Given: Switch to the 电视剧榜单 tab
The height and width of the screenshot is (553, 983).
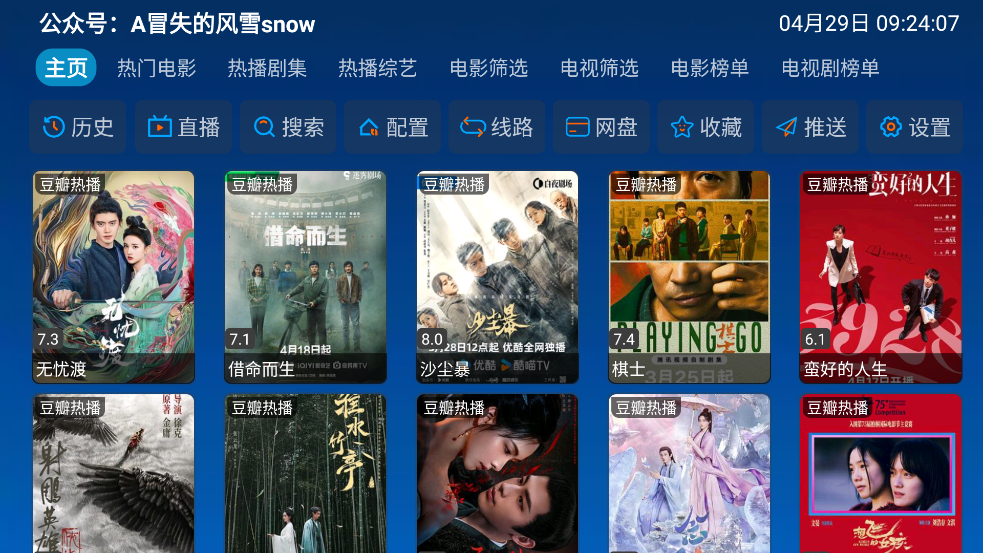Looking at the screenshot, I should 830,69.
